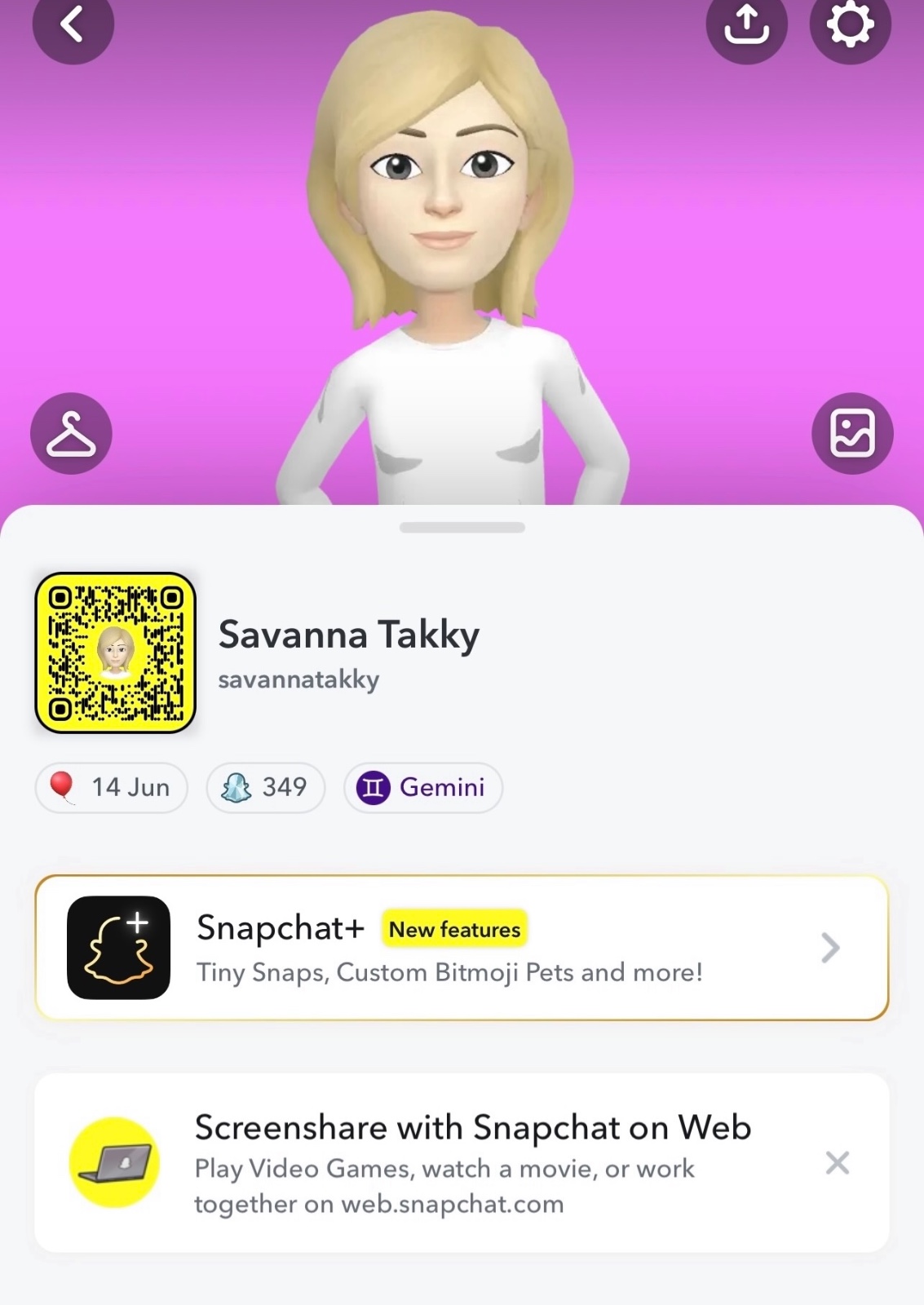Share the profile via the upload icon
Viewport: 924px width, 1305px height.
(x=746, y=24)
